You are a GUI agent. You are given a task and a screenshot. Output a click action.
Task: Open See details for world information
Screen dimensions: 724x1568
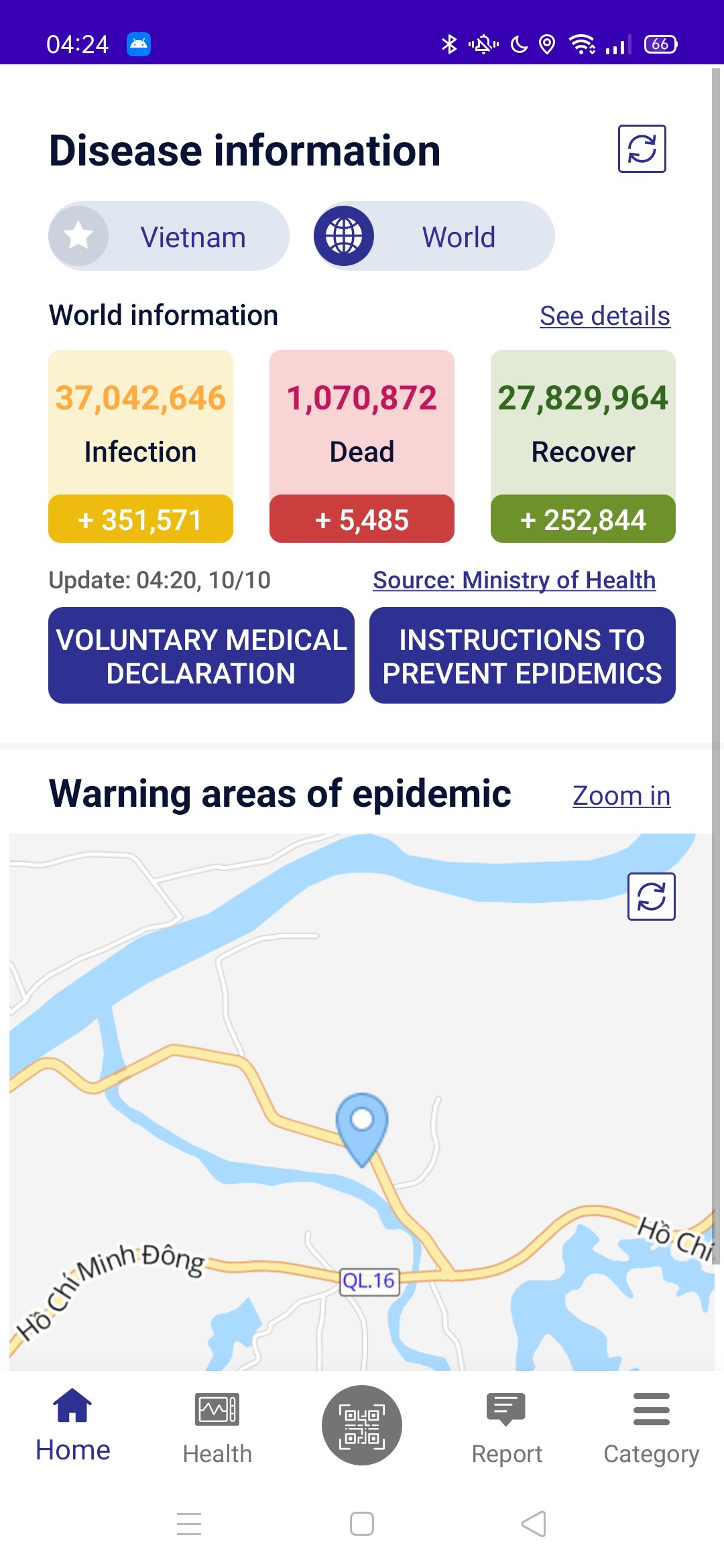pyautogui.click(x=605, y=316)
